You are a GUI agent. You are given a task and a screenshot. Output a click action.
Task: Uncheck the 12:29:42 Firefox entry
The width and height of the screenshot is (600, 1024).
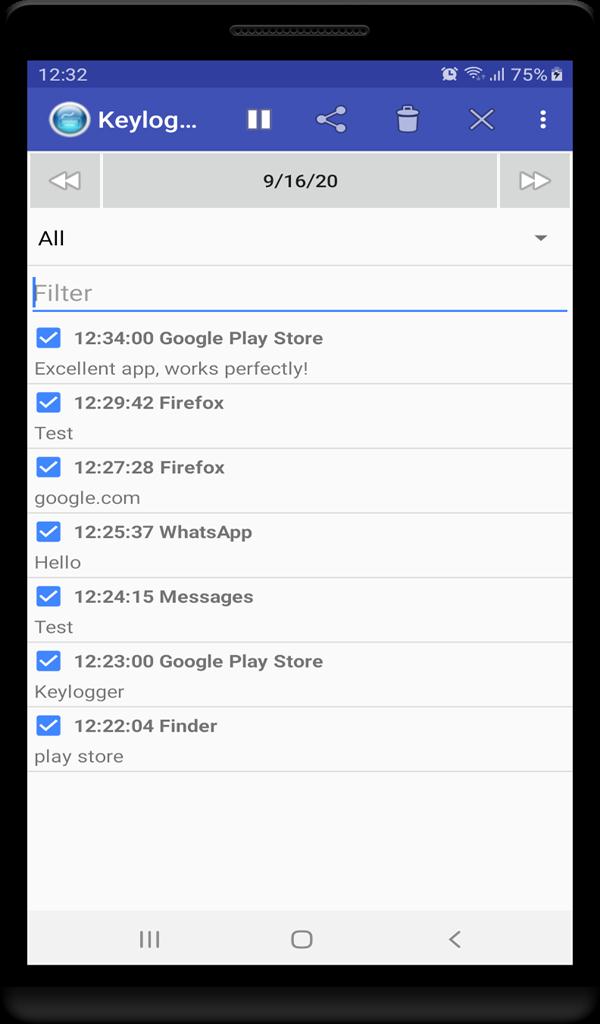(x=48, y=402)
